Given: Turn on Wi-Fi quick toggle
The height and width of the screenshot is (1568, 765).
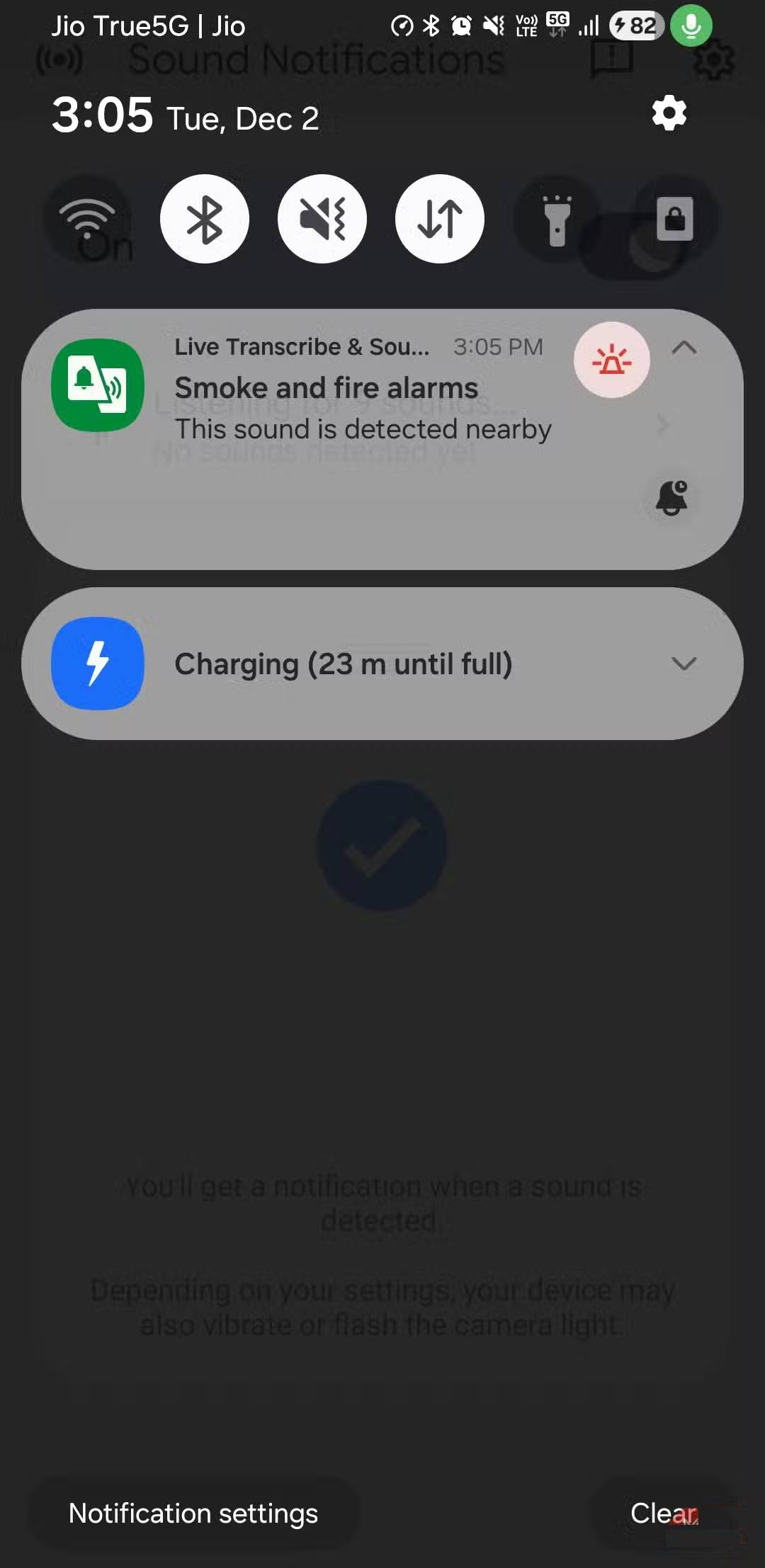Looking at the screenshot, I should [87, 219].
